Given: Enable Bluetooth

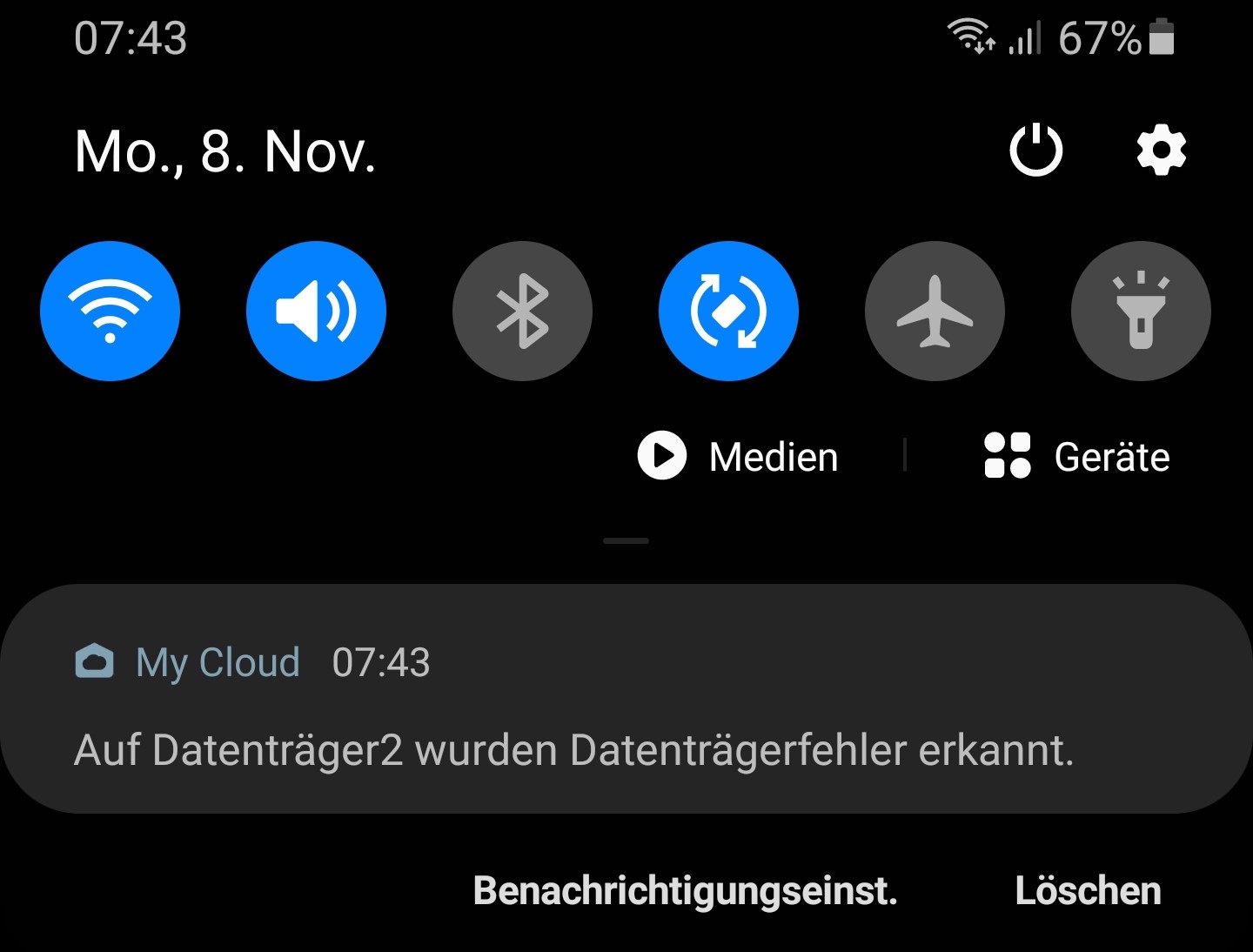Looking at the screenshot, I should point(522,311).
